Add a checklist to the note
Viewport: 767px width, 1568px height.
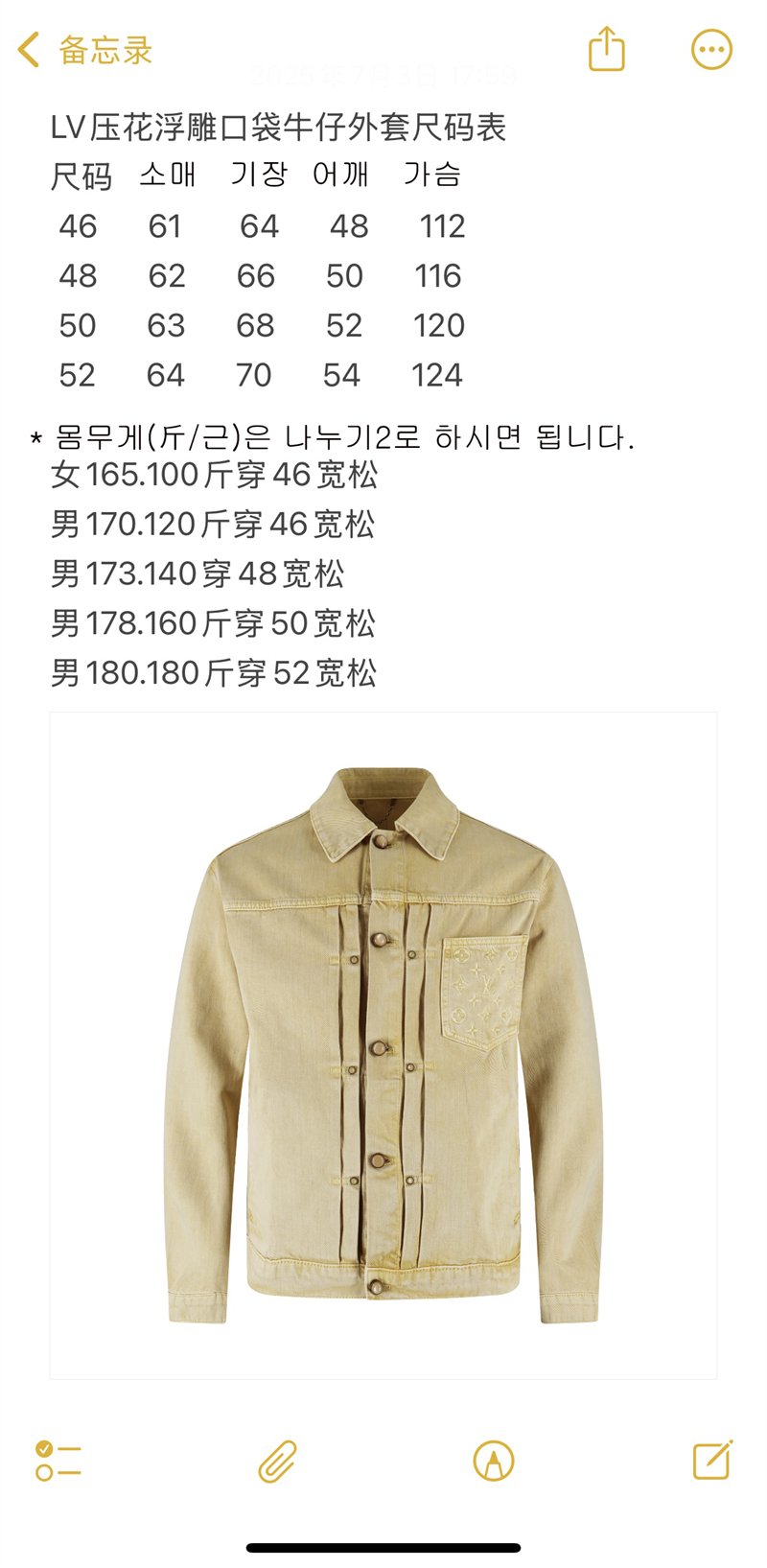[58, 1461]
